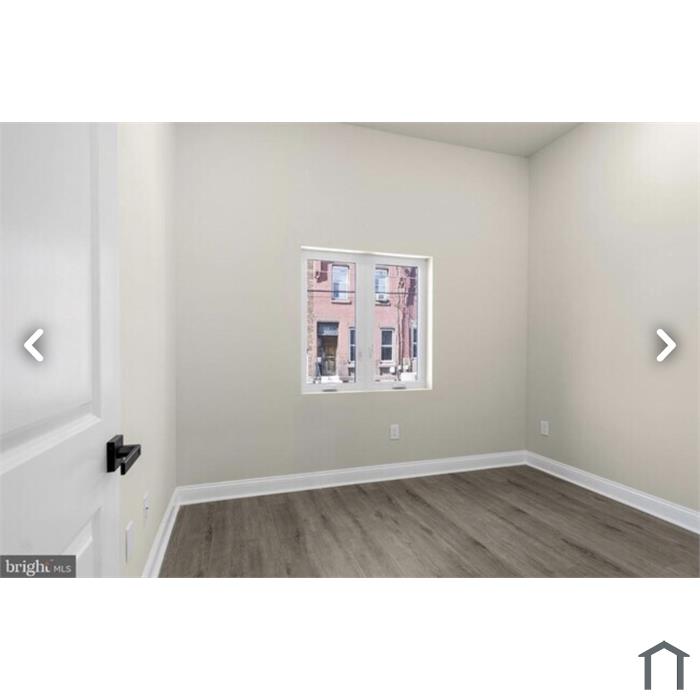Screen dimensions: 700x700
Task: Go to the previous listing photo
Action: 34,345
